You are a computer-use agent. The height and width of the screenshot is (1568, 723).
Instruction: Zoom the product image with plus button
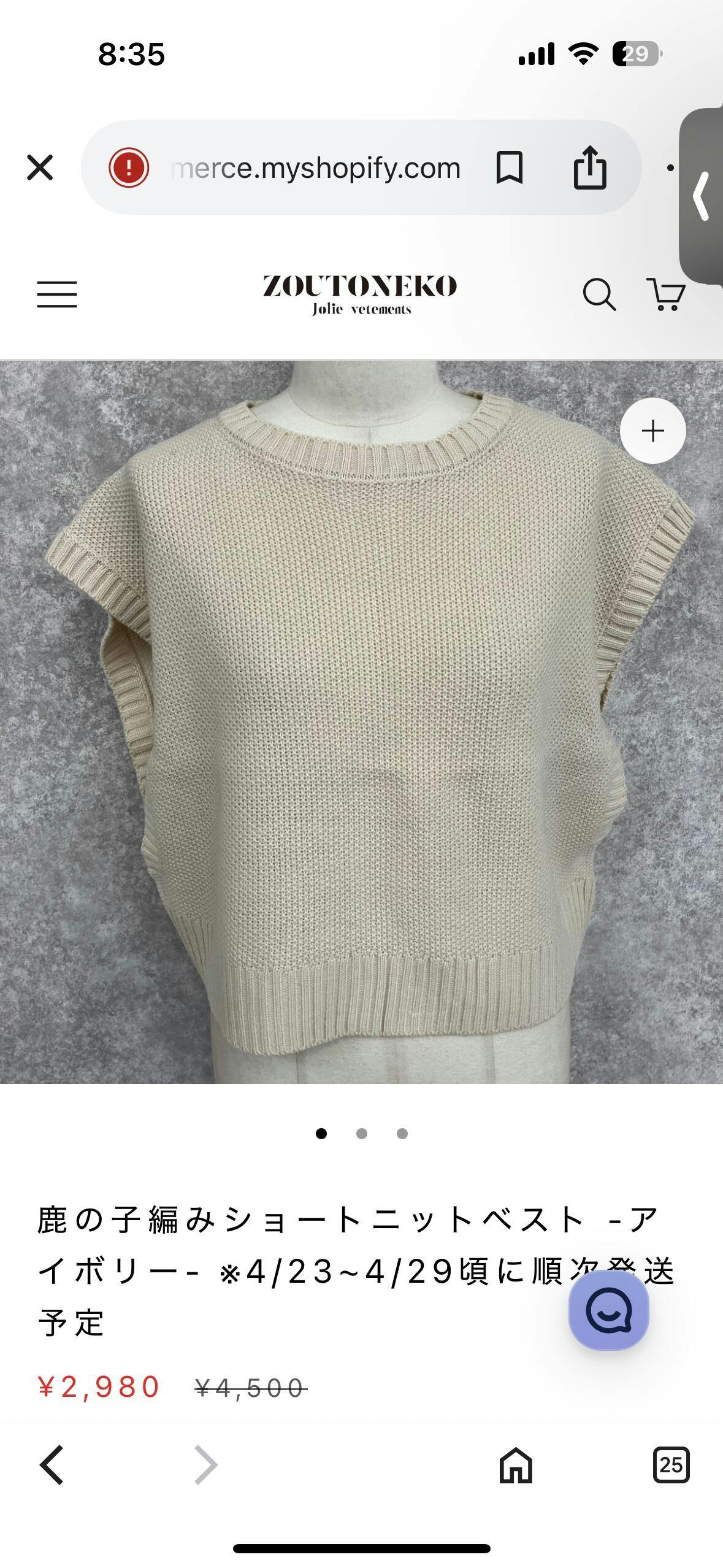click(x=652, y=431)
